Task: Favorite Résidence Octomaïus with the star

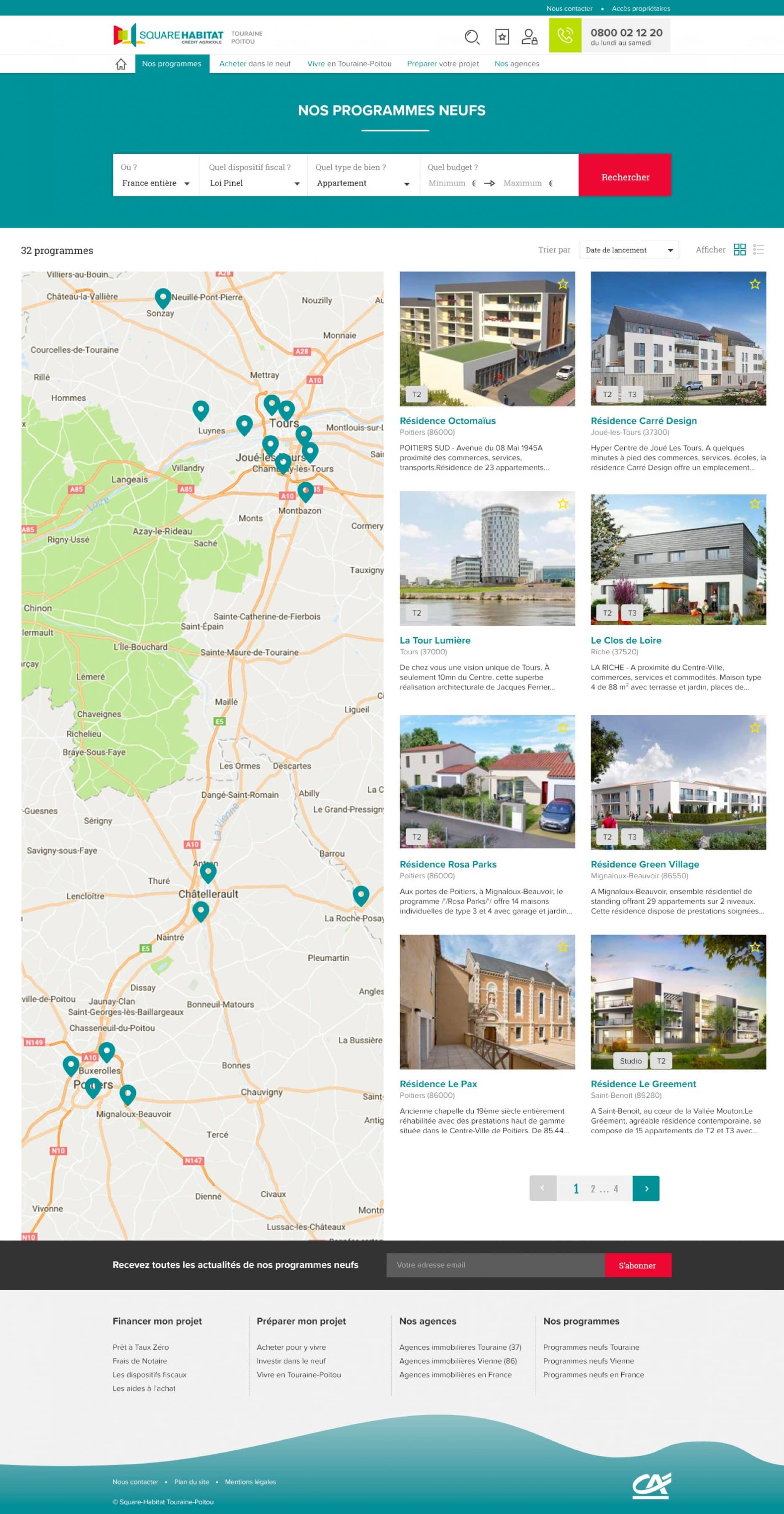Action: (x=562, y=285)
